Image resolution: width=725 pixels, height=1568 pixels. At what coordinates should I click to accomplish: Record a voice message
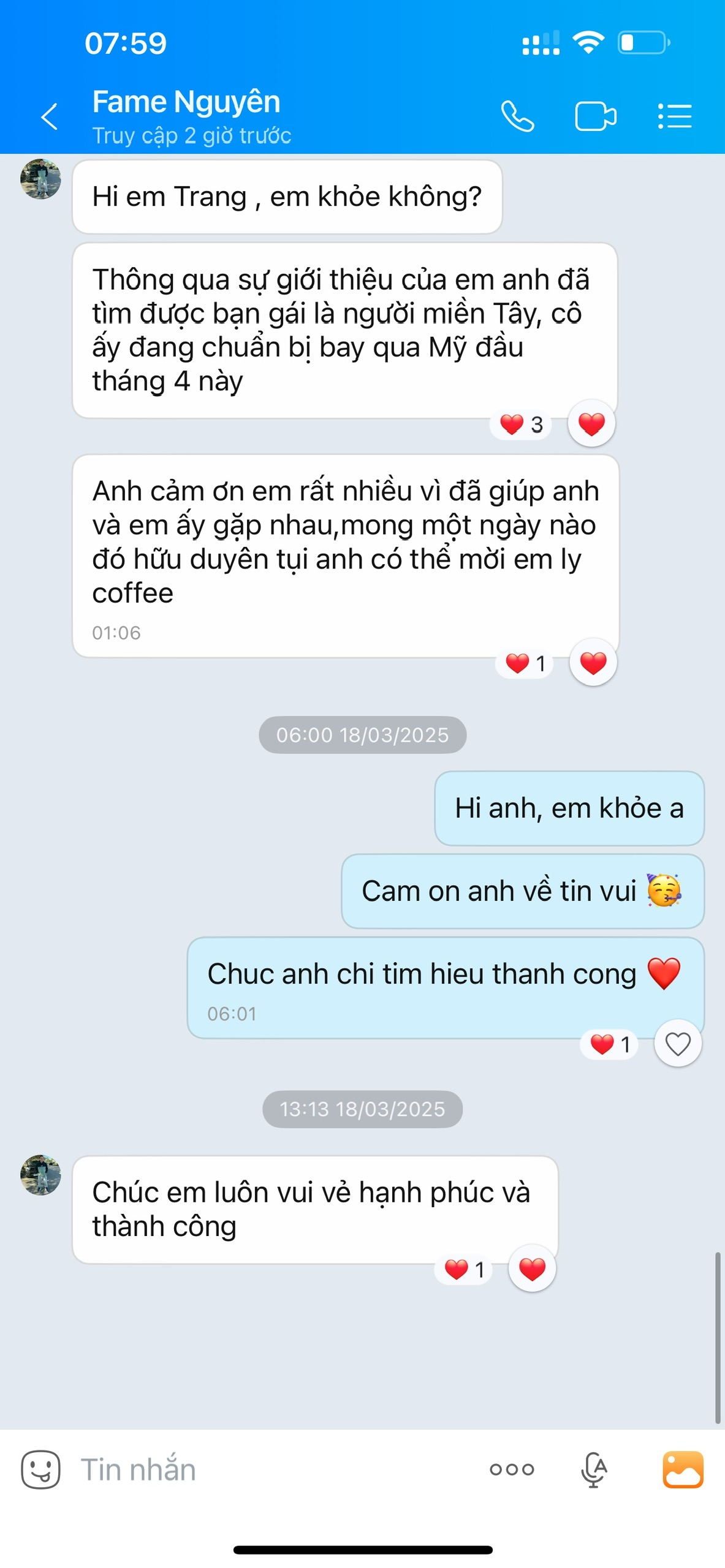coord(594,1469)
